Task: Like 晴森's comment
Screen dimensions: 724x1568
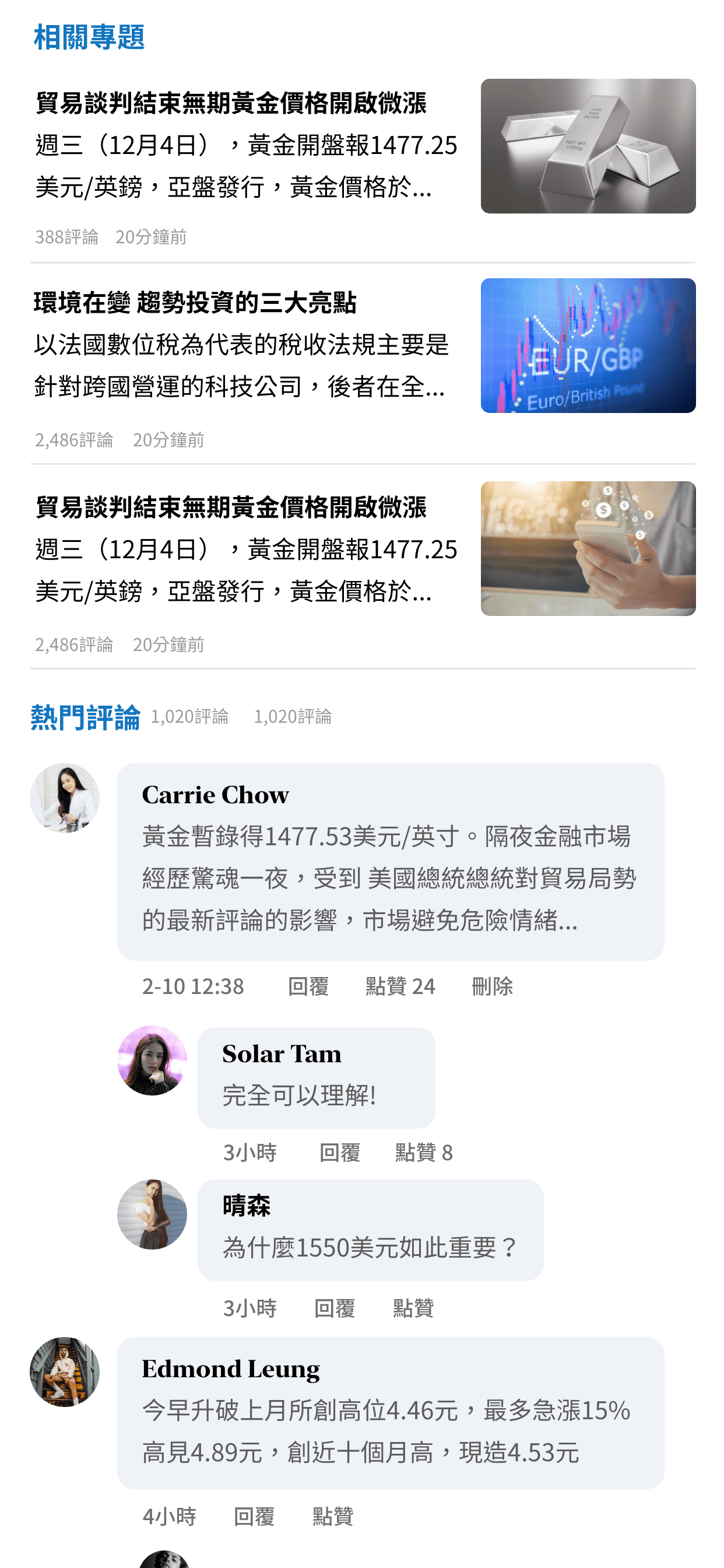Action: click(x=413, y=1307)
